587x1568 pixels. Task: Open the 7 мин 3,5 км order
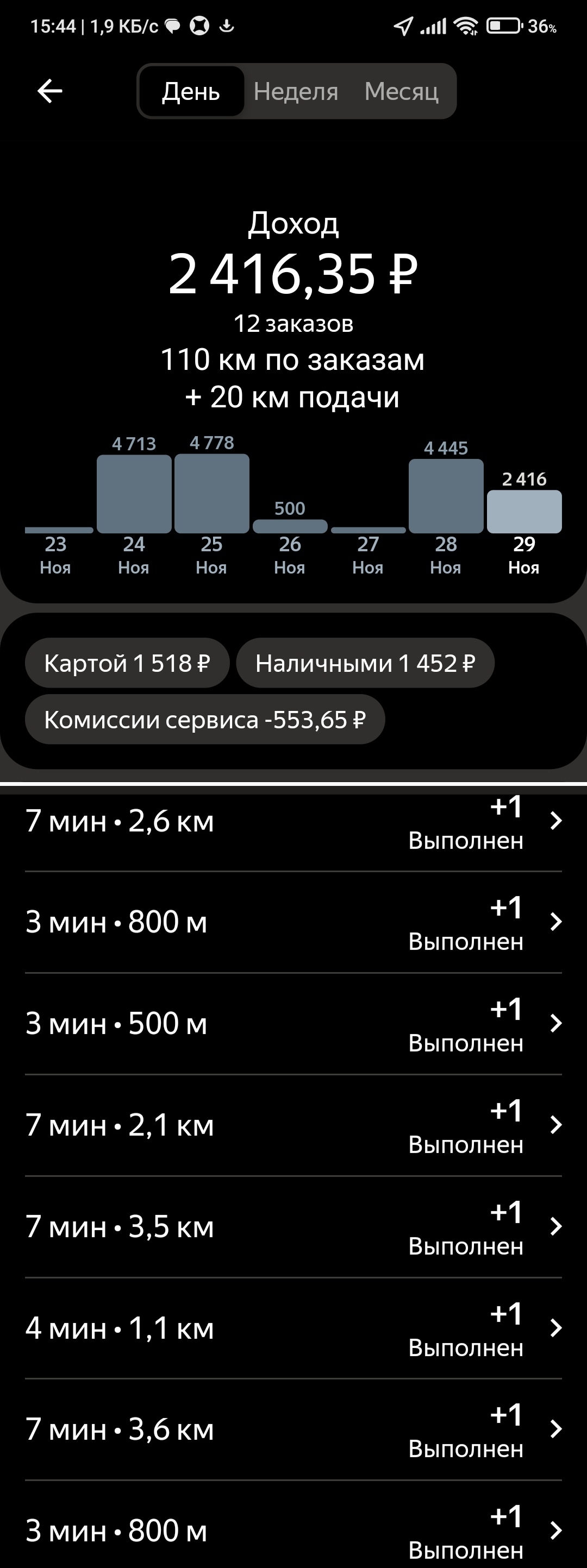(x=293, y=1227)
